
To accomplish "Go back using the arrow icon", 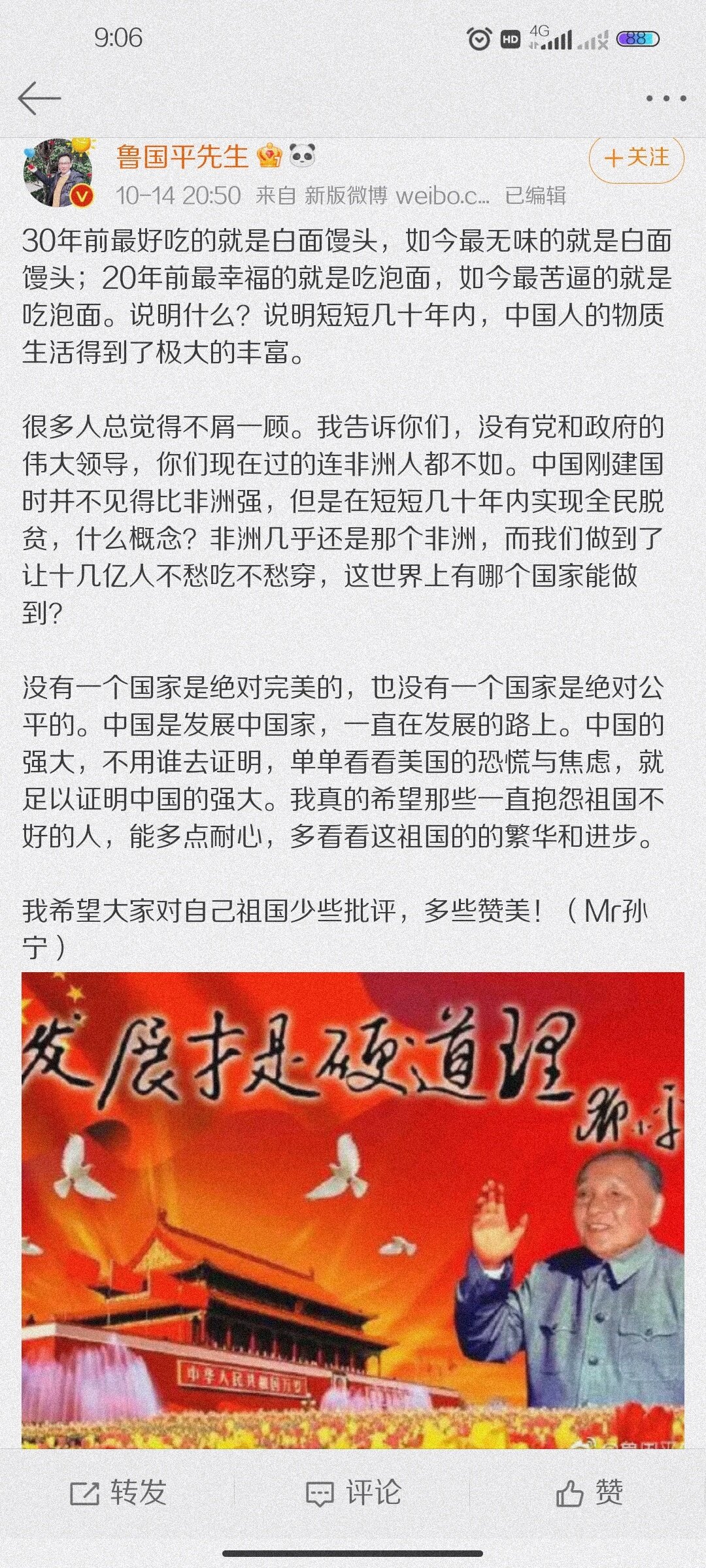I will coord(39,99).
